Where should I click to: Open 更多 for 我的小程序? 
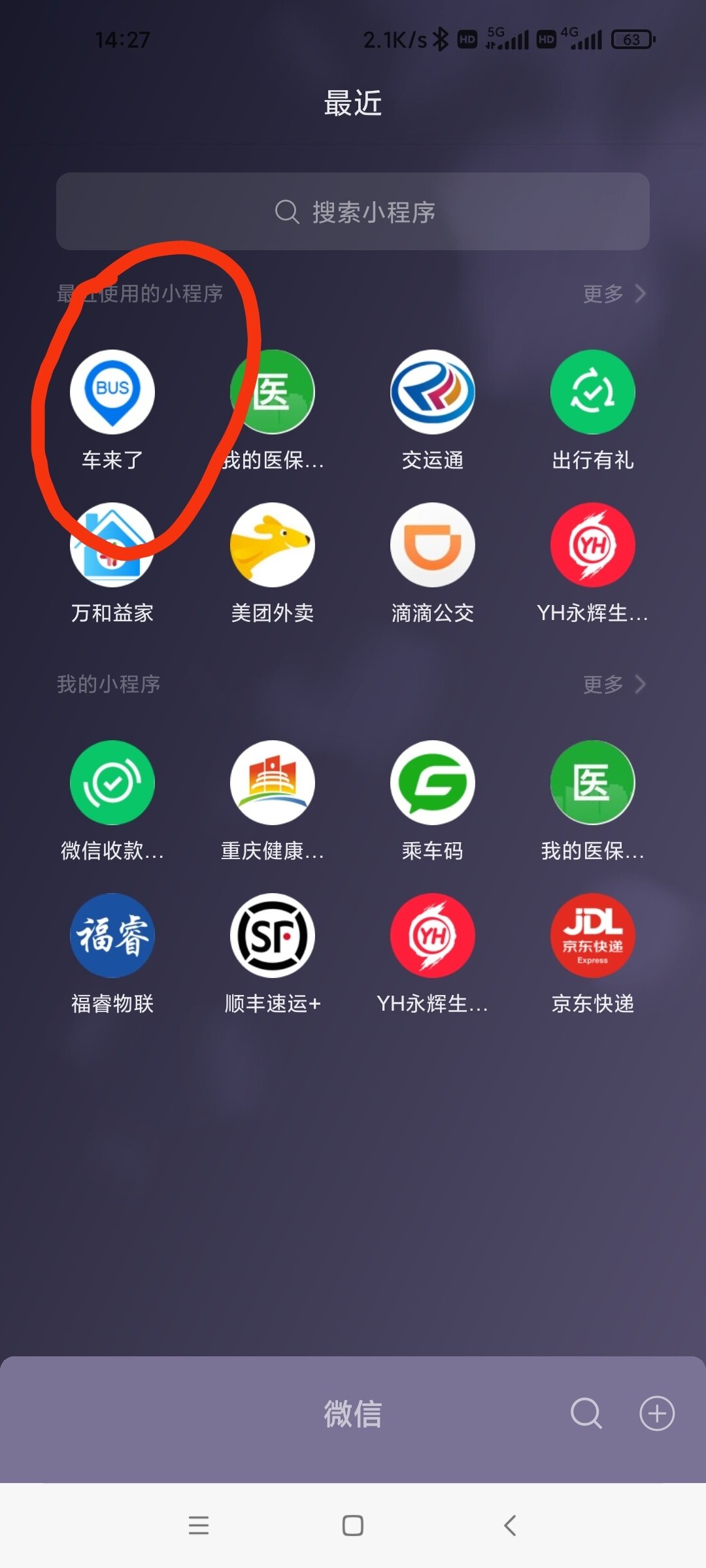pyautogui.click(x=613, y=685)
